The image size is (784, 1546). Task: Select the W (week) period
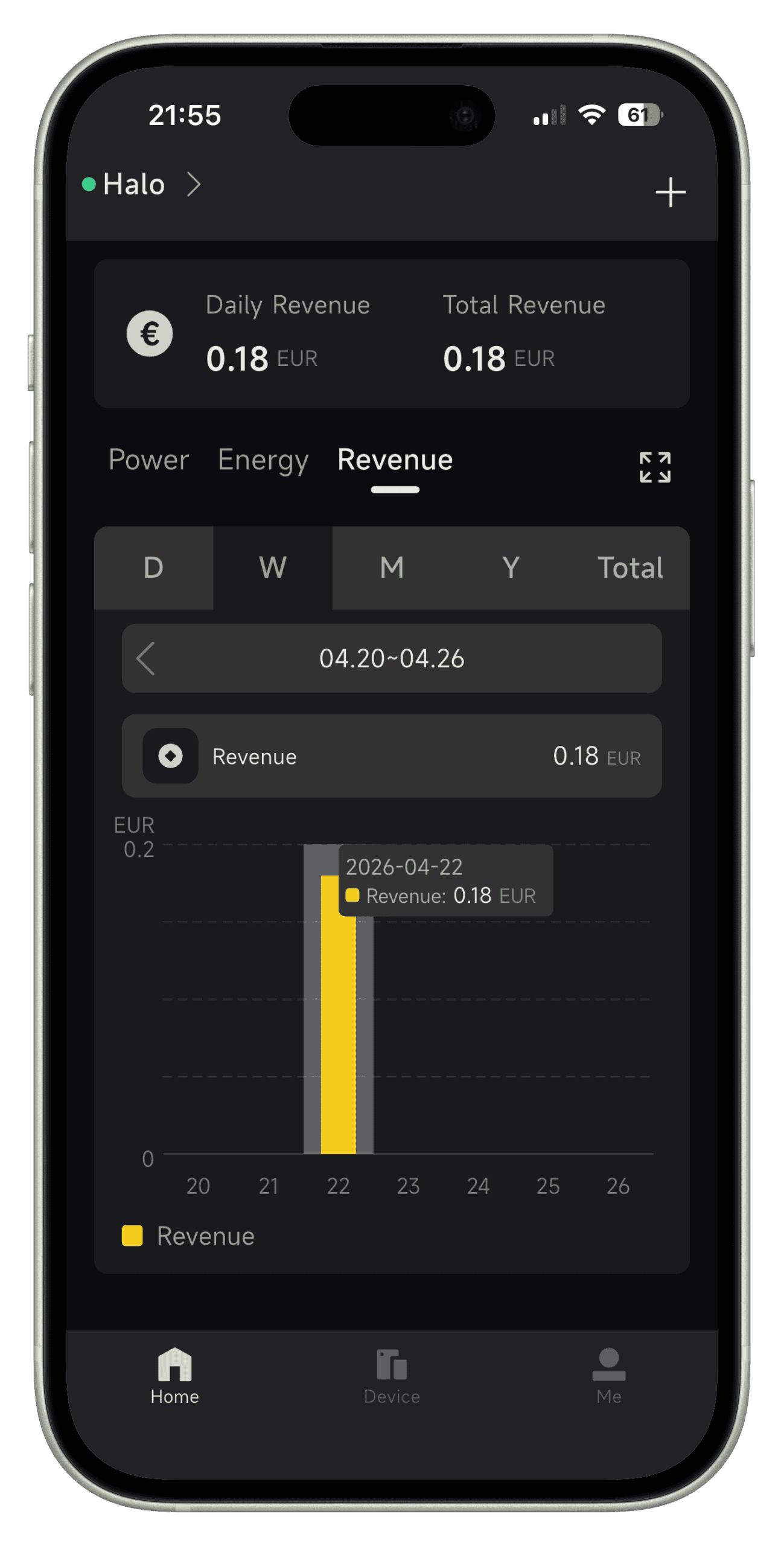(x=273, y=568)
